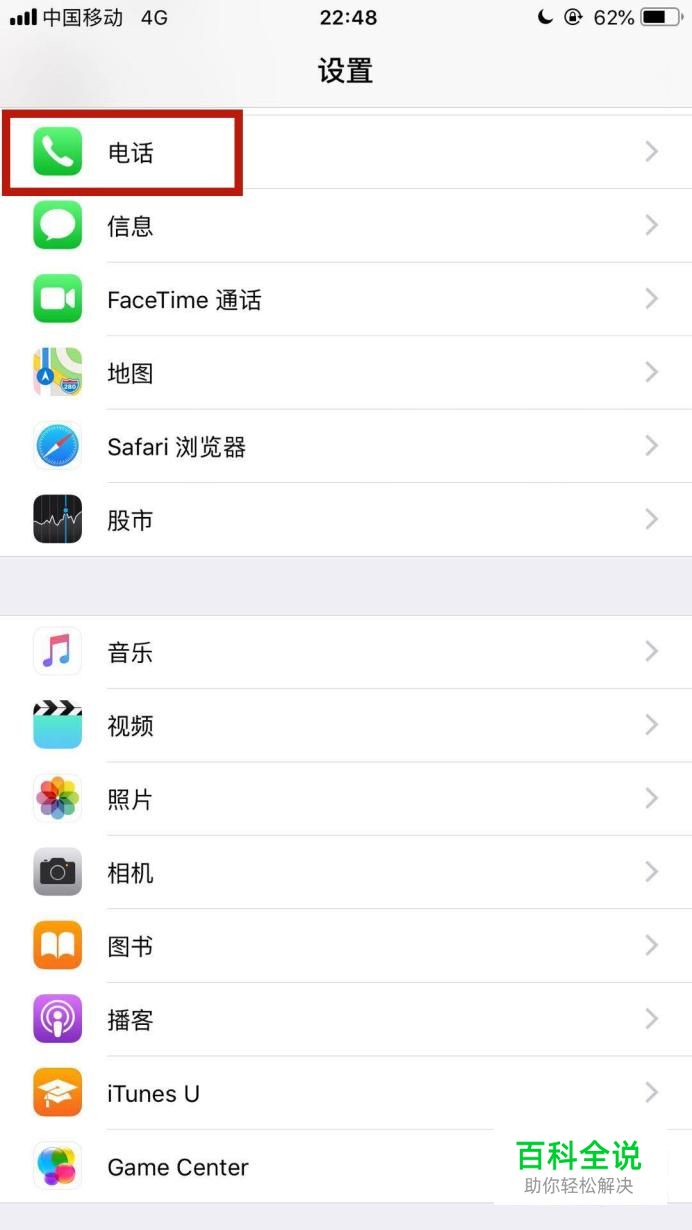Select 播客 podcasts settings row
The width and height of the screenshot is (692, 1230).
(x=346, y=1019)
